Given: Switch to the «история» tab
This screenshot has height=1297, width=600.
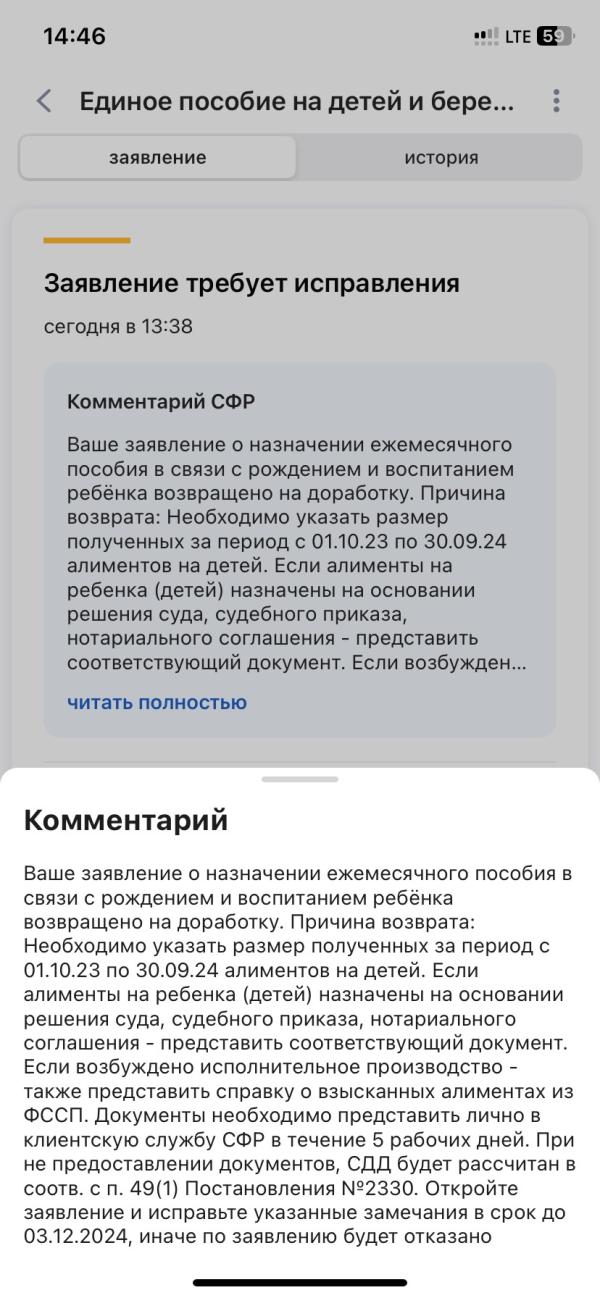Looking at the screenshot, I should (441, 158).
